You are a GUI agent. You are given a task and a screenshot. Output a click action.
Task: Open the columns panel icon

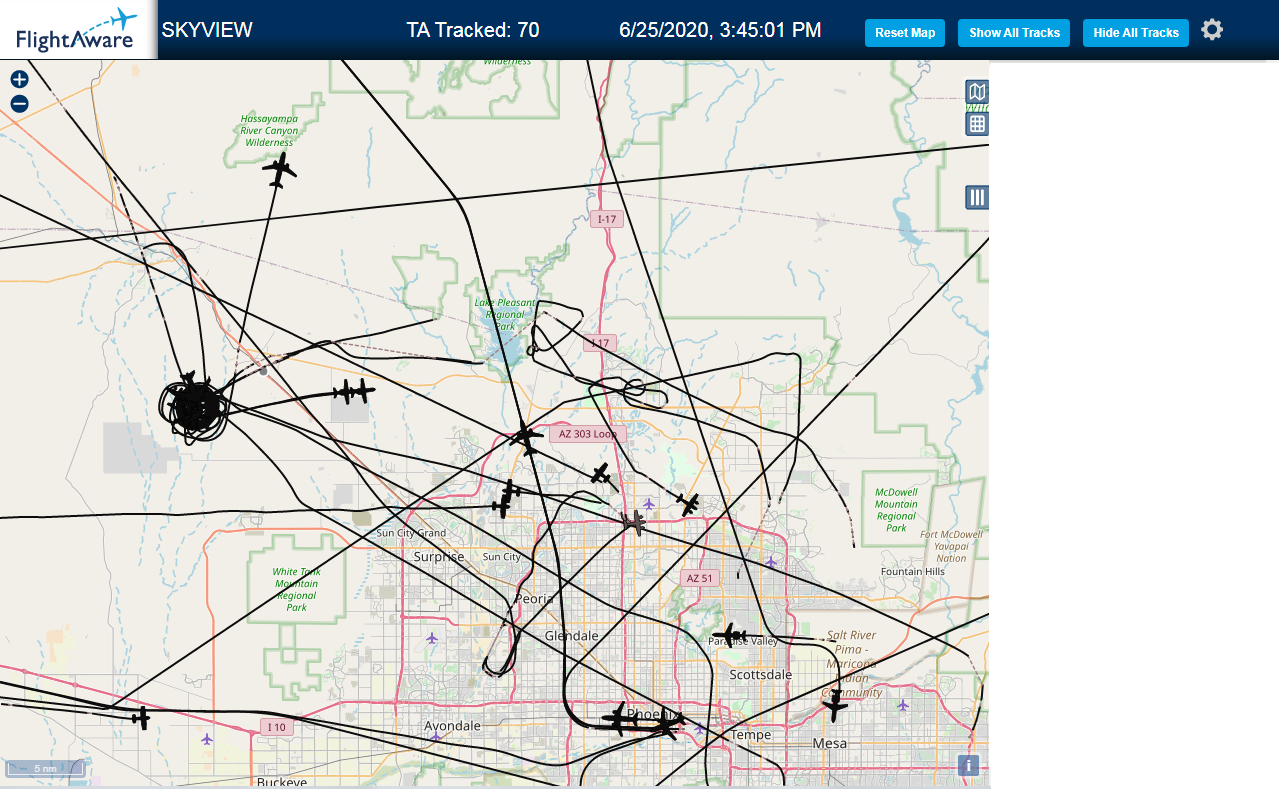tap(977, 198)
